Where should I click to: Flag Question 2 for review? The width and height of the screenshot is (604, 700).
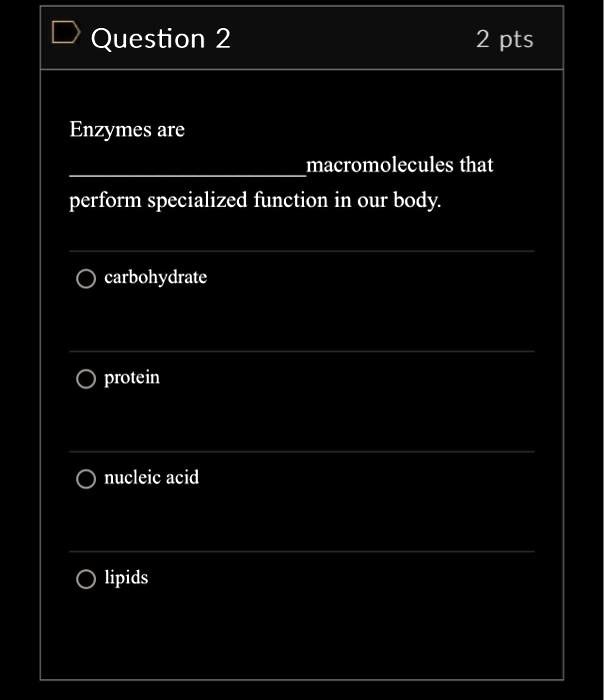click(66, 33)
